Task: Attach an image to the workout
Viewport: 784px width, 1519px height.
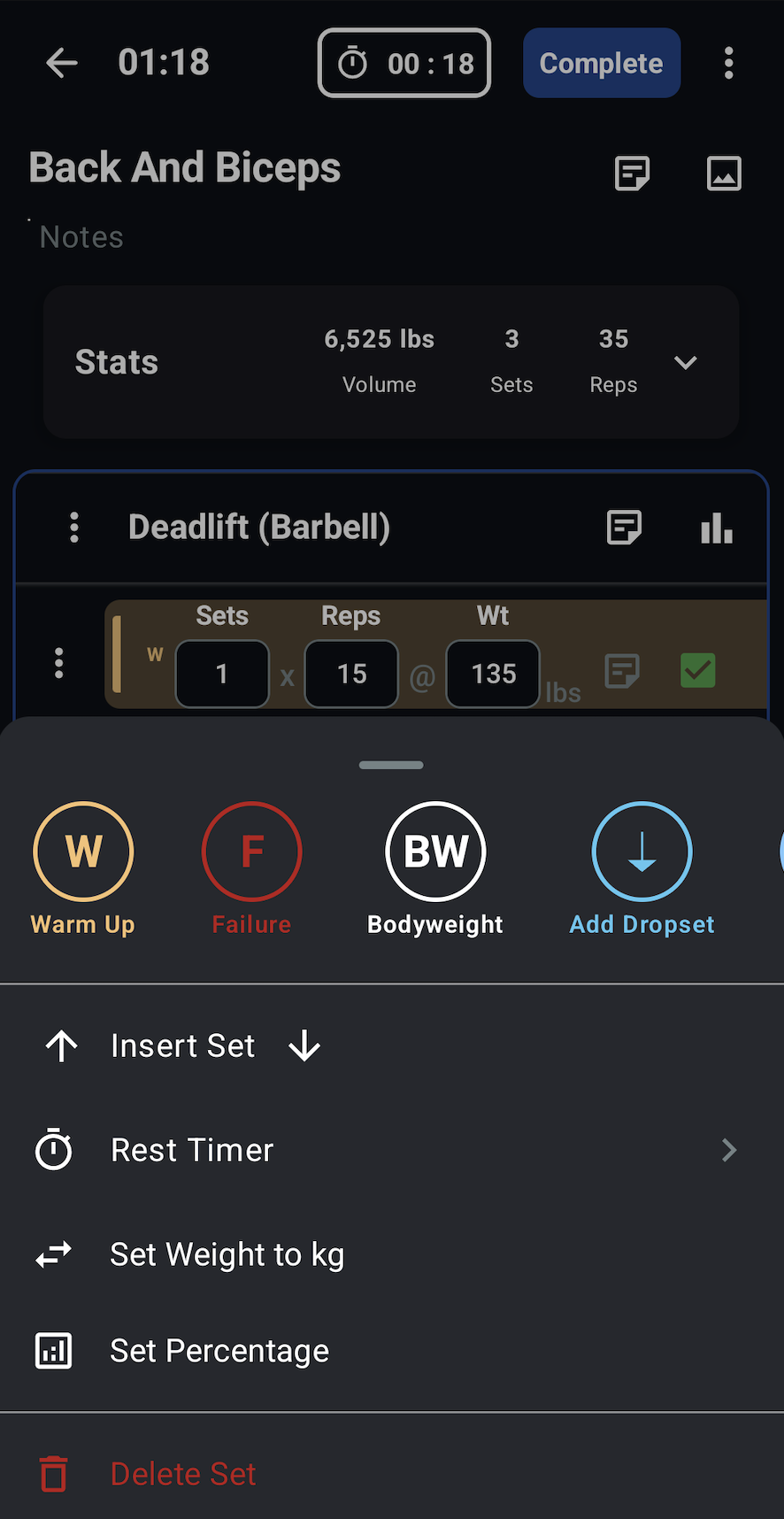Action: pos(724,173)
